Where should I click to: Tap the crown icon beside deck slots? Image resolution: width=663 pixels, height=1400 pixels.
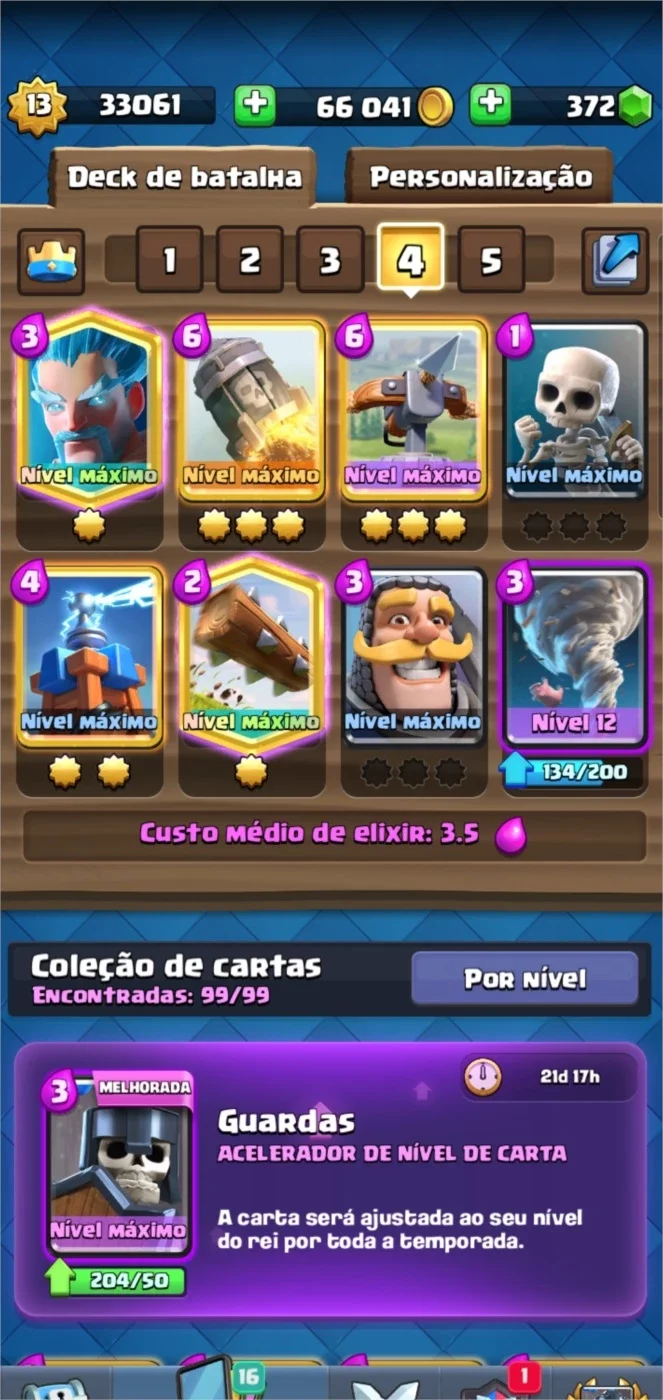[x=51, y=261]
